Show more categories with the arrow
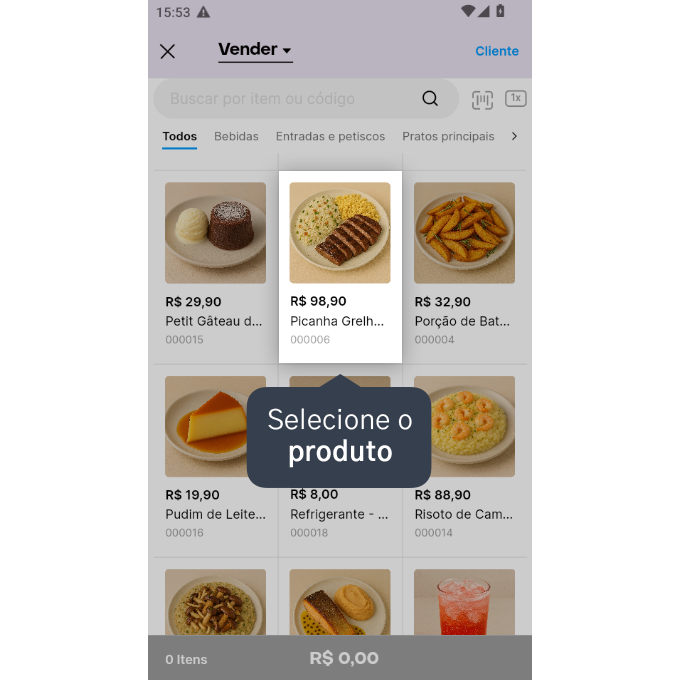Image resolution: width=680 pixels, height=680 pixels. click(515, 136)
